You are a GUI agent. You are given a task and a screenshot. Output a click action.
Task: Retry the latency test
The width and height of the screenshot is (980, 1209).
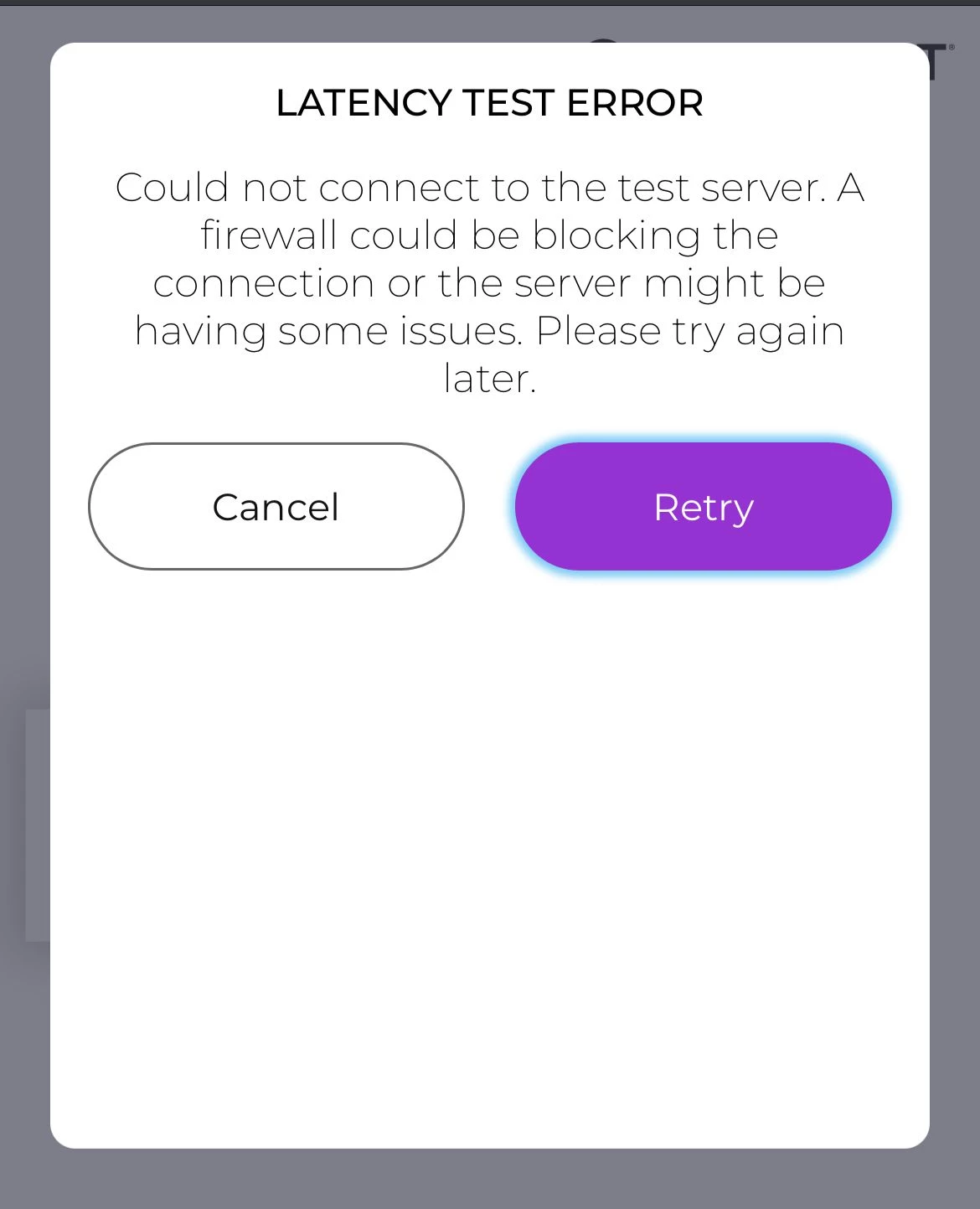pos(703,507)
